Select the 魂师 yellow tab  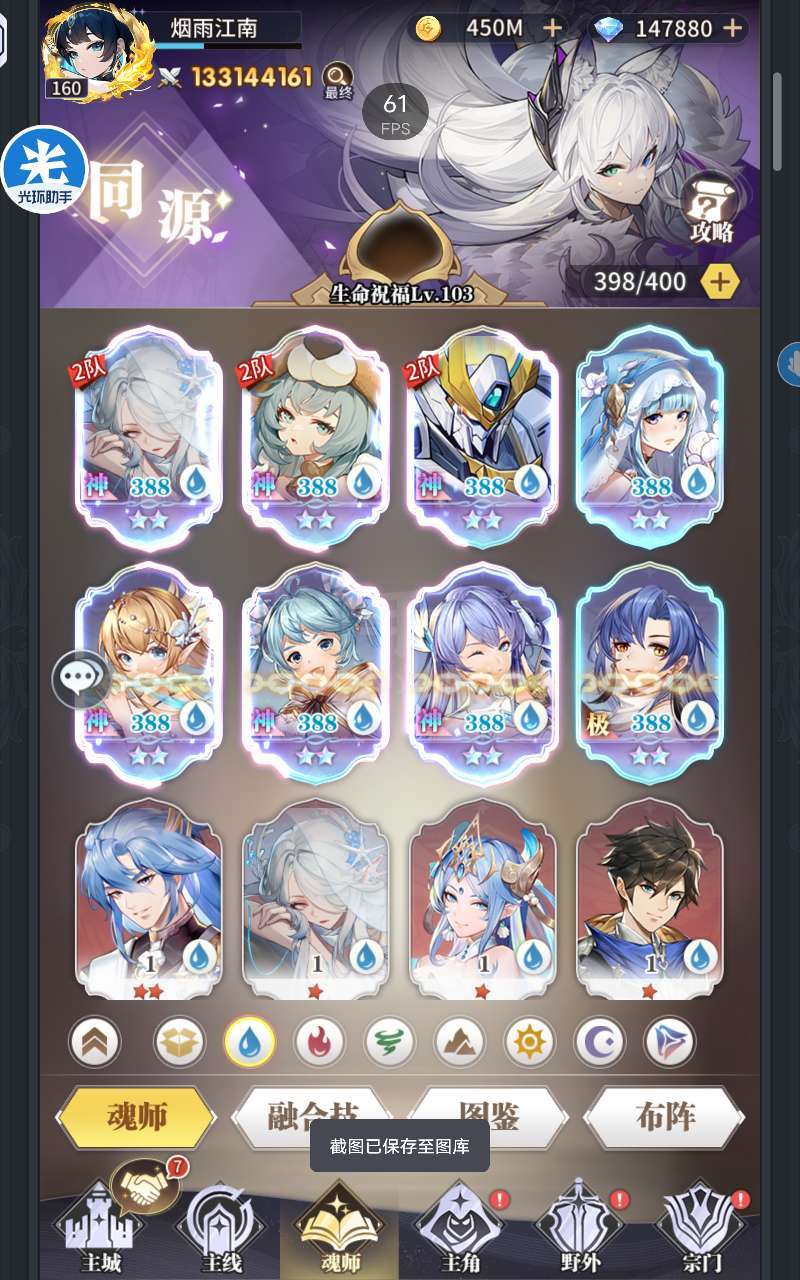coord(137,1116)
